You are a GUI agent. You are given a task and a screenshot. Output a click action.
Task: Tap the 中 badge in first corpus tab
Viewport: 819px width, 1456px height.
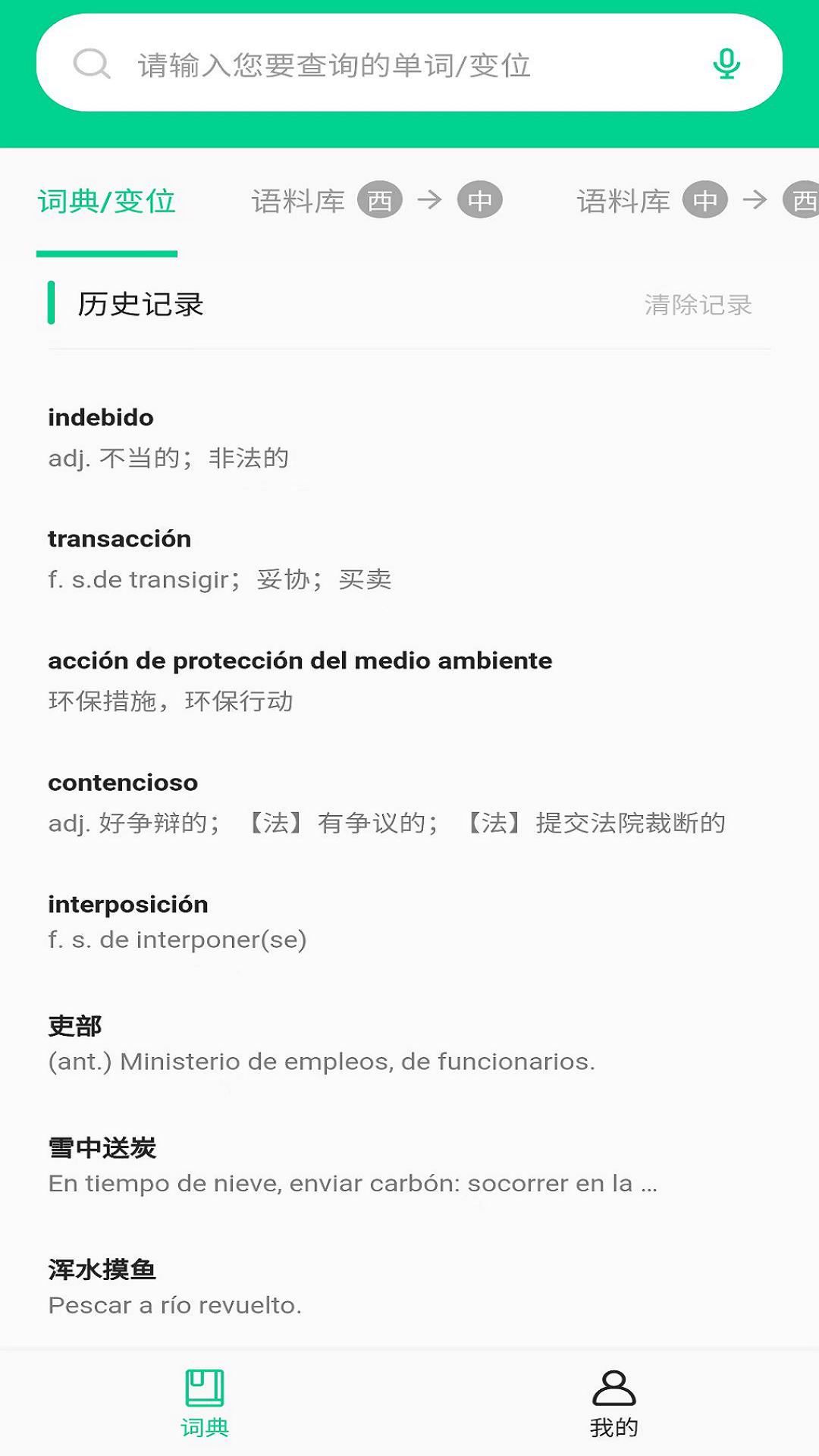pos(479,201)
